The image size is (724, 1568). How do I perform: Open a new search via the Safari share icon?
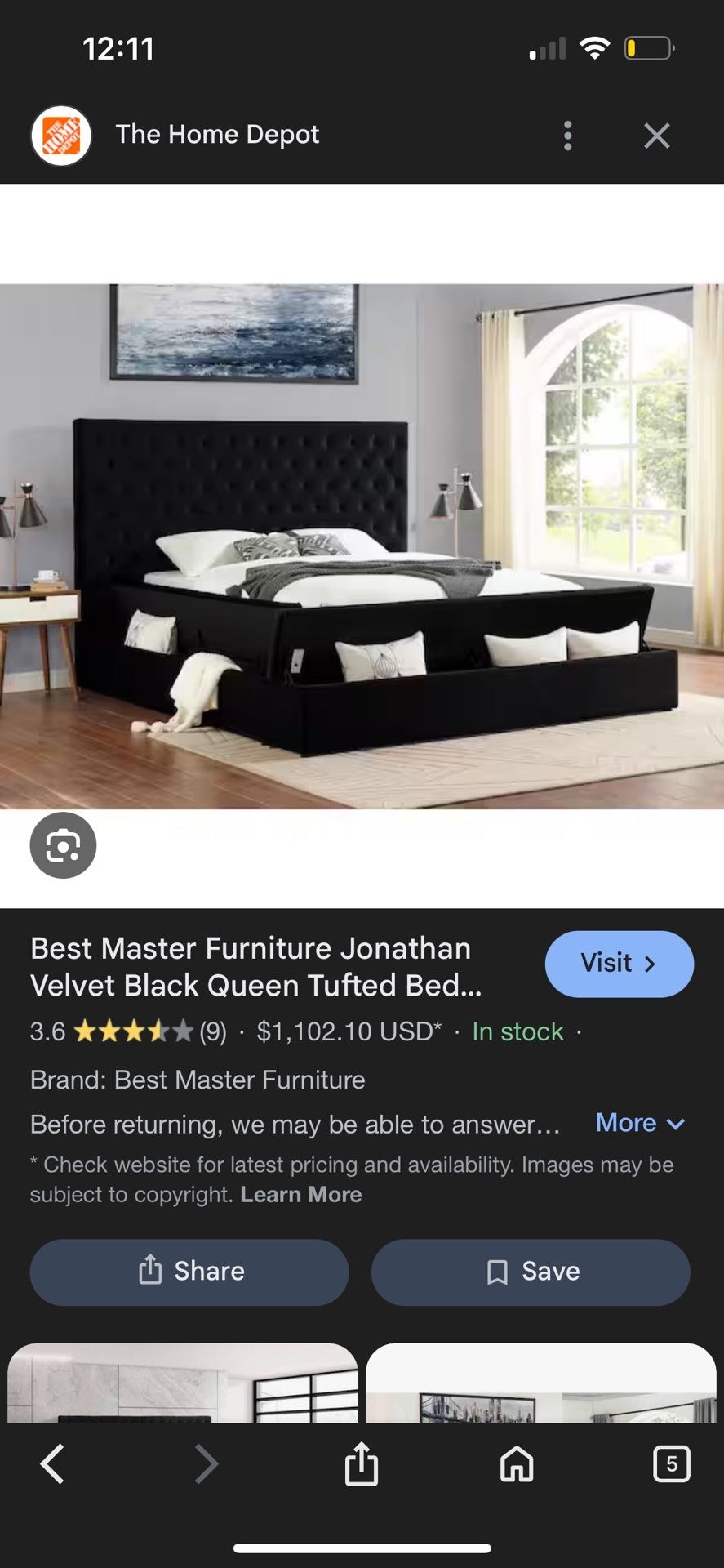(x=362, y=1463)
